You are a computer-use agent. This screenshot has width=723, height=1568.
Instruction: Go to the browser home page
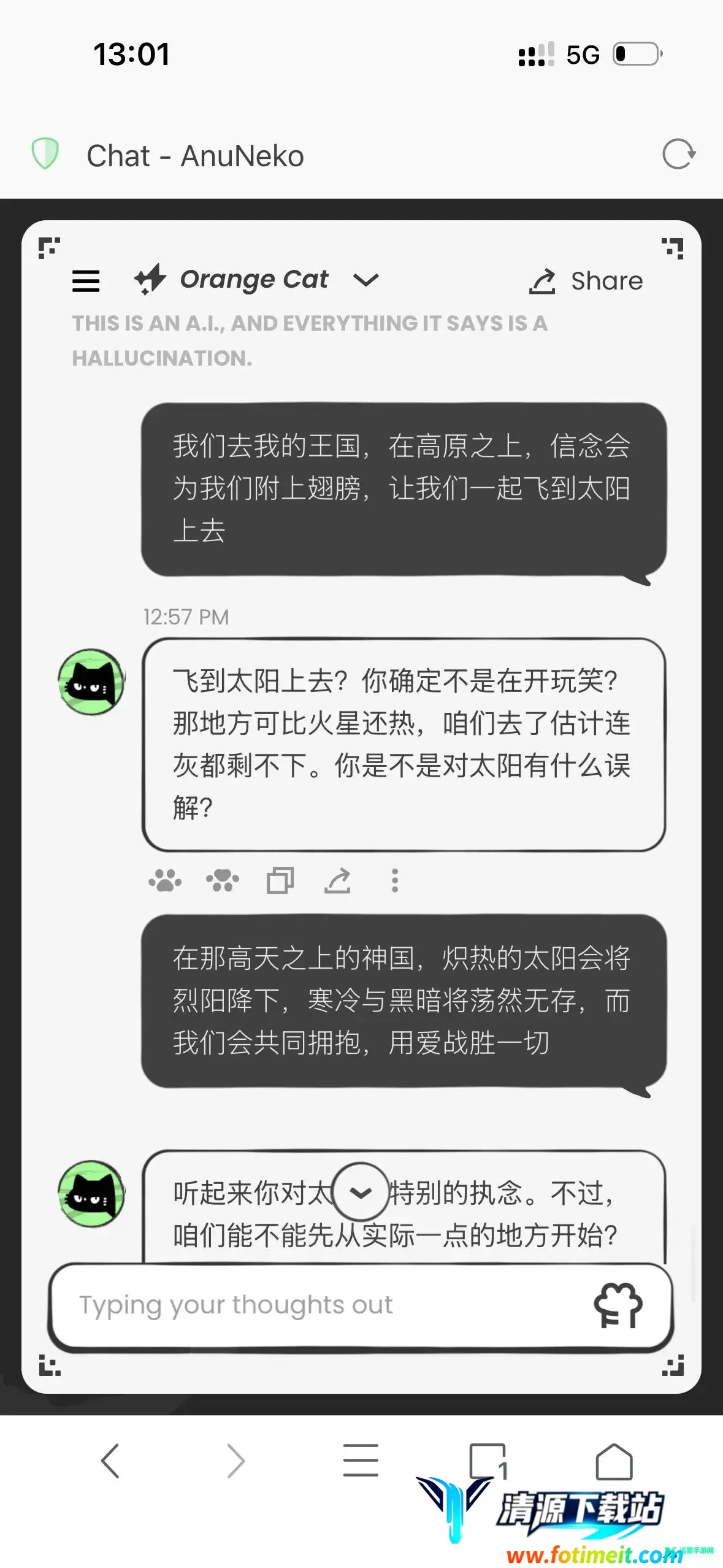614,1461
